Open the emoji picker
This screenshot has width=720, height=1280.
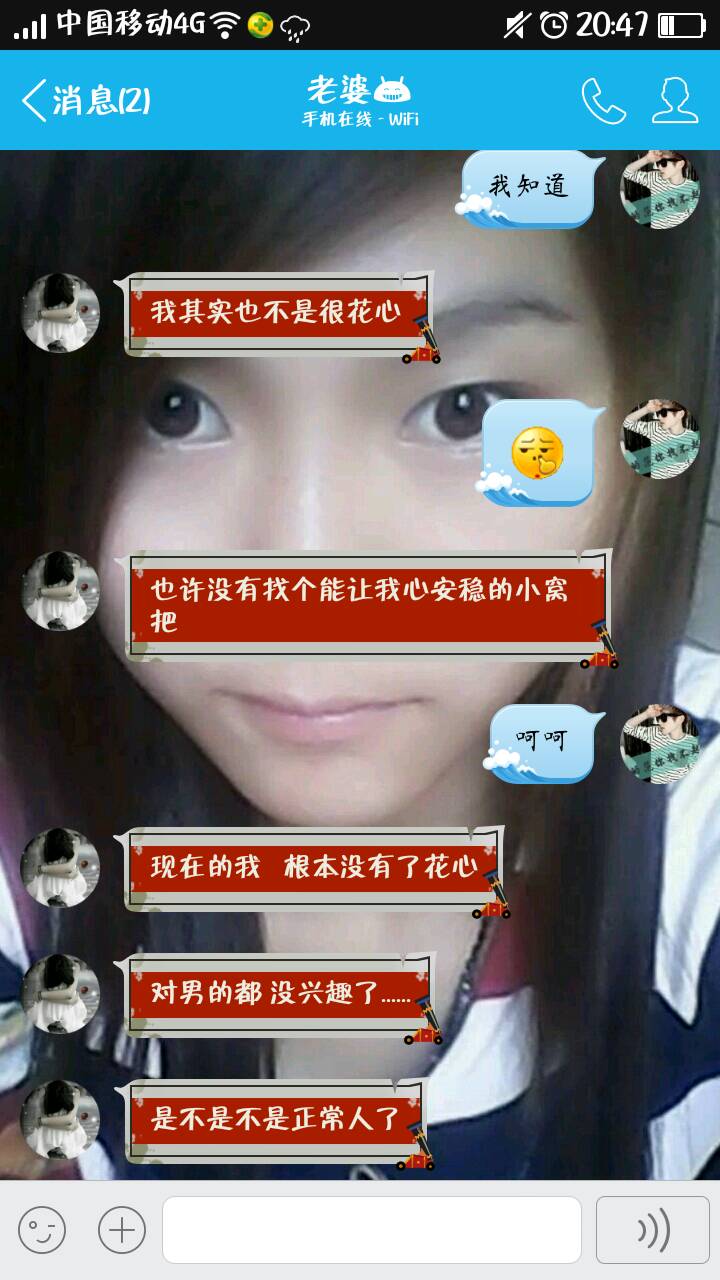(42, 1229)
